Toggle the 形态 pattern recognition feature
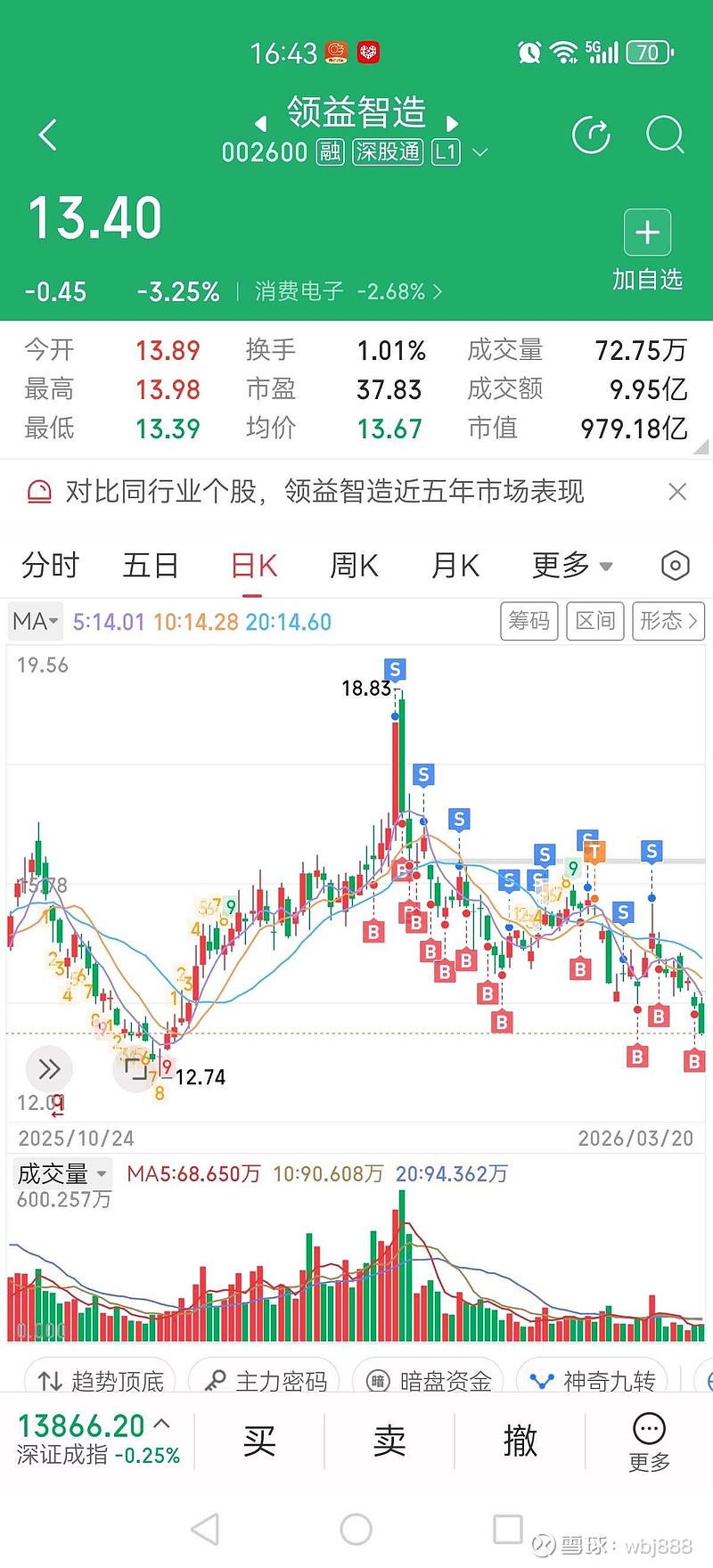This screenshot has width=713, height=1568. click(668, 621)
